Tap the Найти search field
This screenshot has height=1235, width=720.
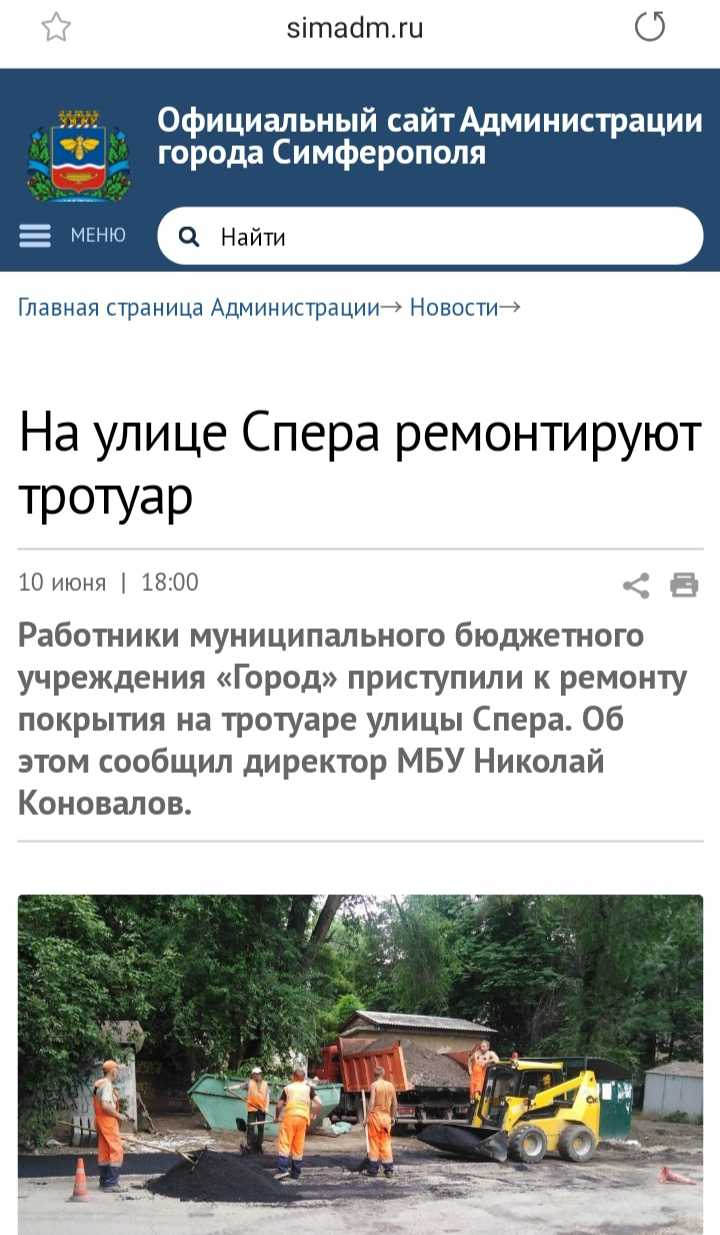(430, 236)
